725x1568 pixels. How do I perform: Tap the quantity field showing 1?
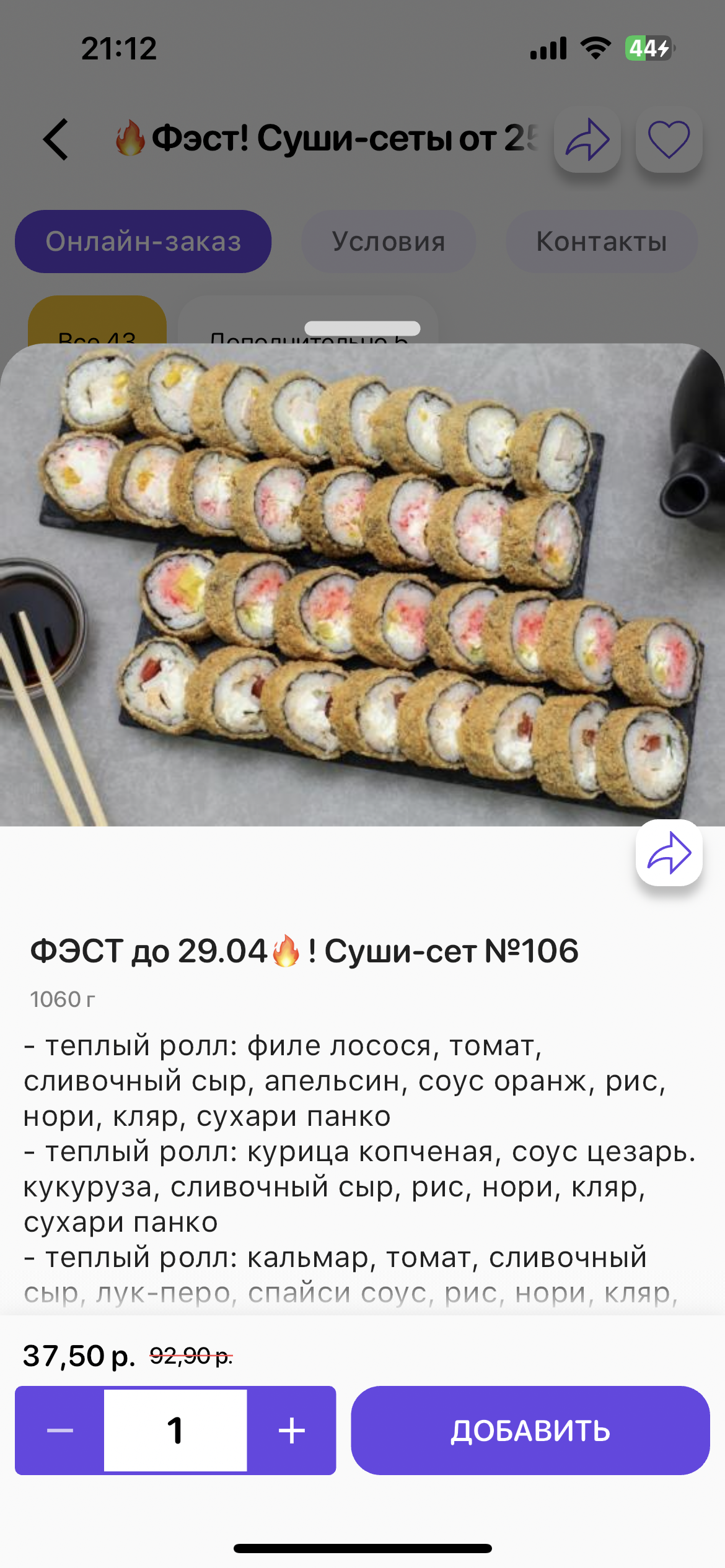point(175,1430)
